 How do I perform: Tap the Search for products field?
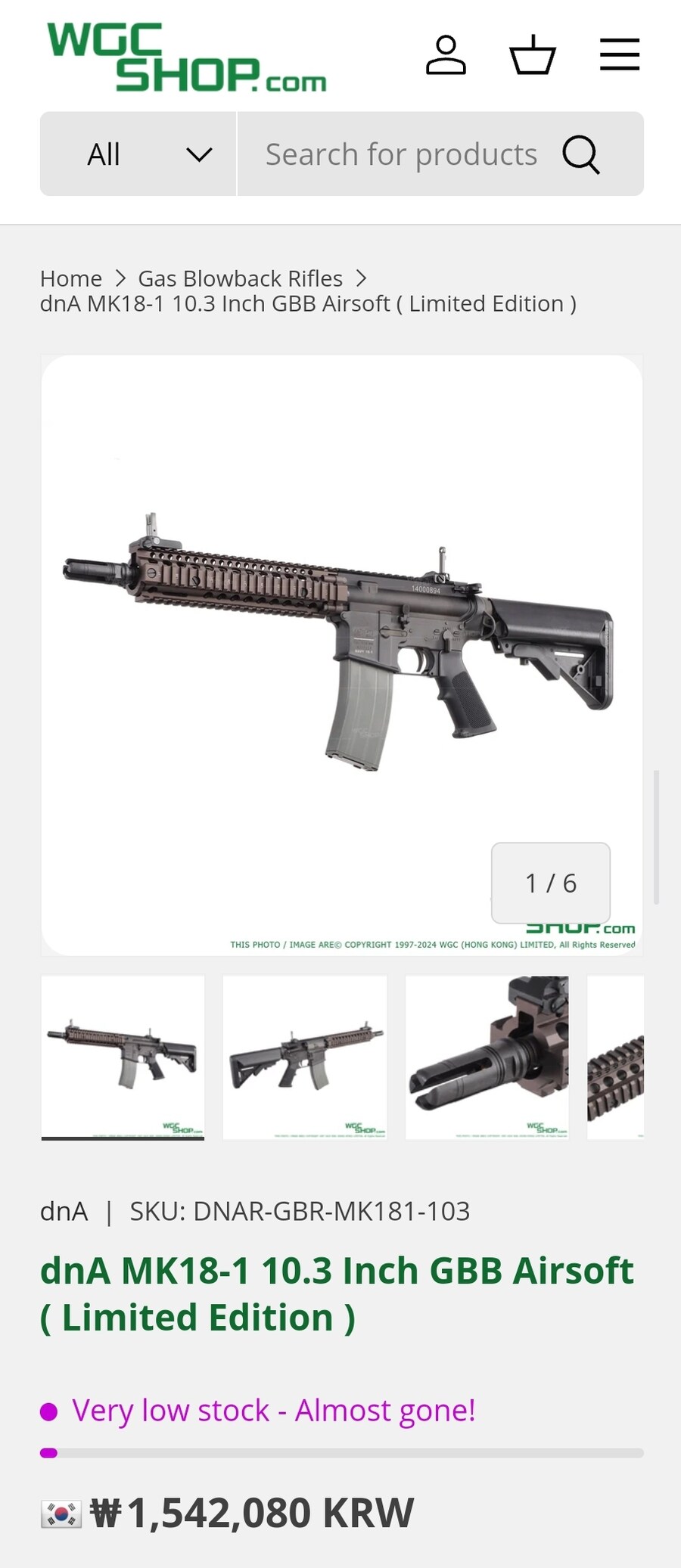401,154
